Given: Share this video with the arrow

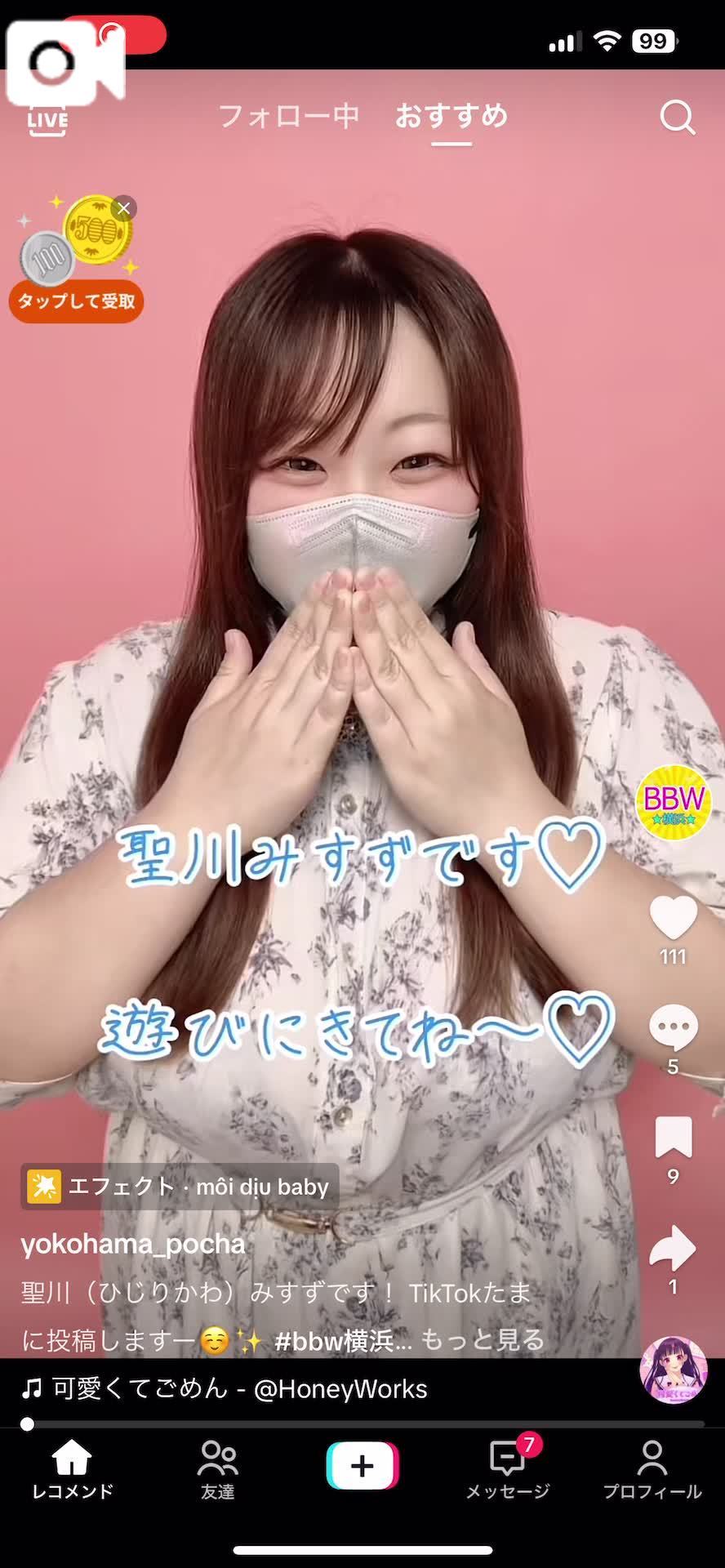Looking at the screenshot, I should tap(673, 1248).
